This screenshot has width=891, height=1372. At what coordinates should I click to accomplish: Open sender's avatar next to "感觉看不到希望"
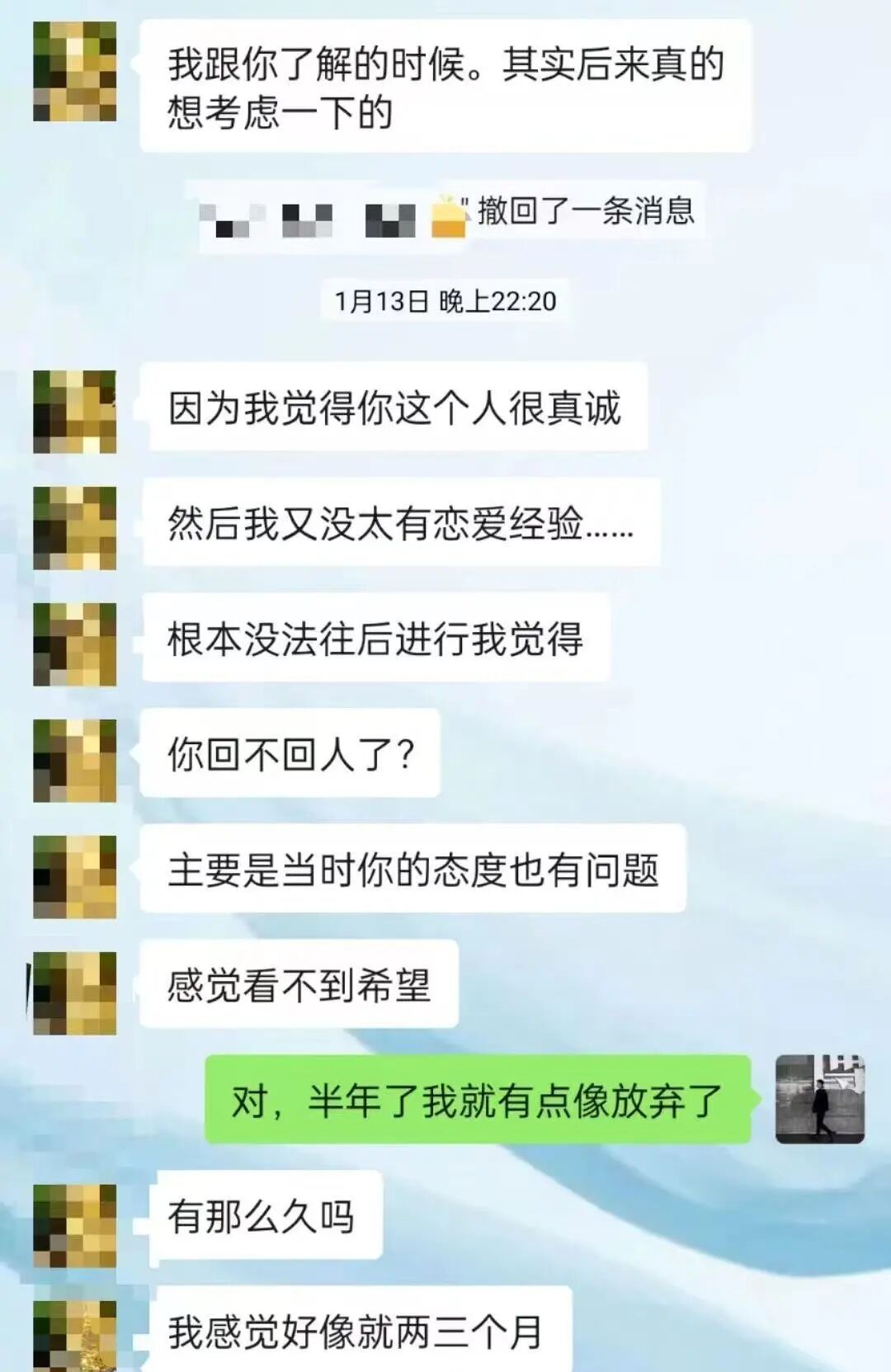click(74, 992)
